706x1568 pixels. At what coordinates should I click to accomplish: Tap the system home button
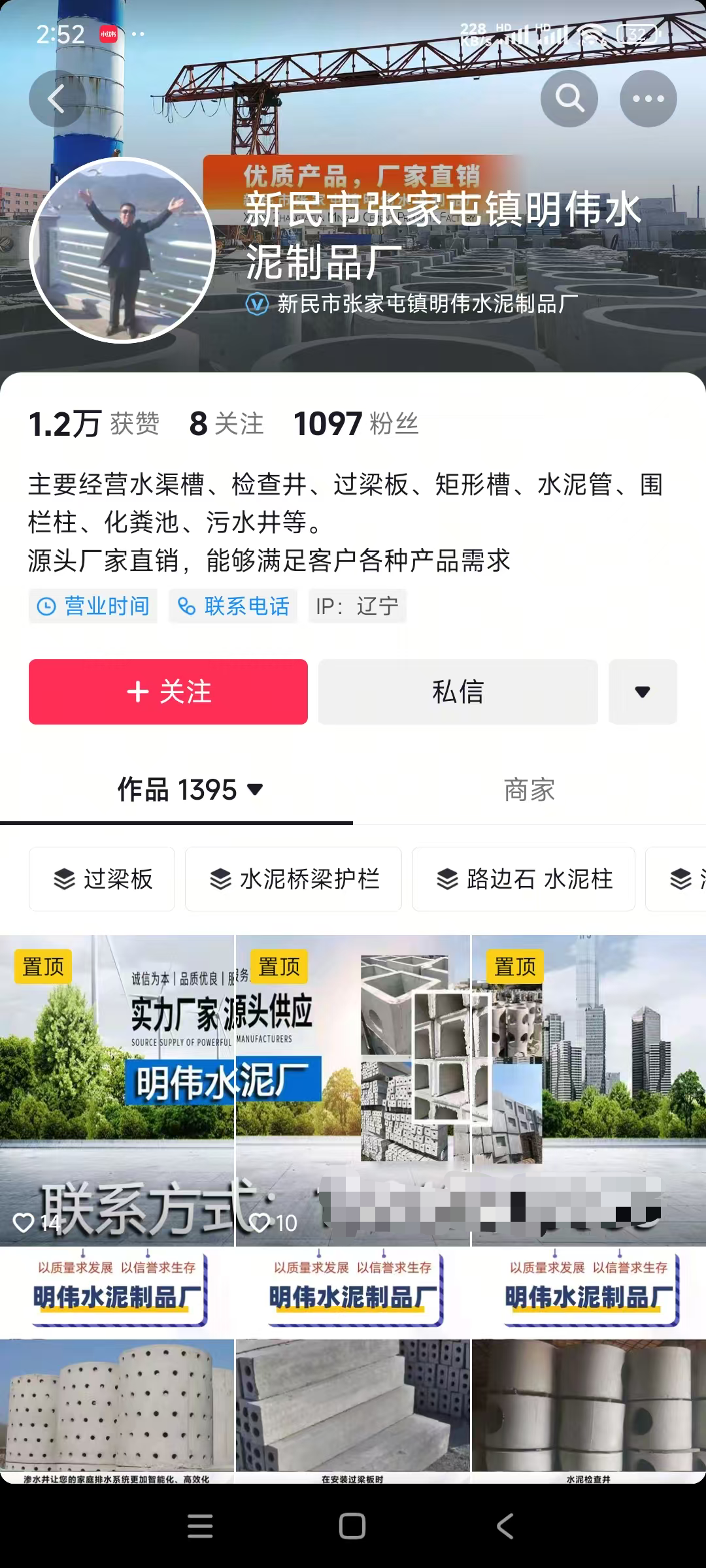352,1526
